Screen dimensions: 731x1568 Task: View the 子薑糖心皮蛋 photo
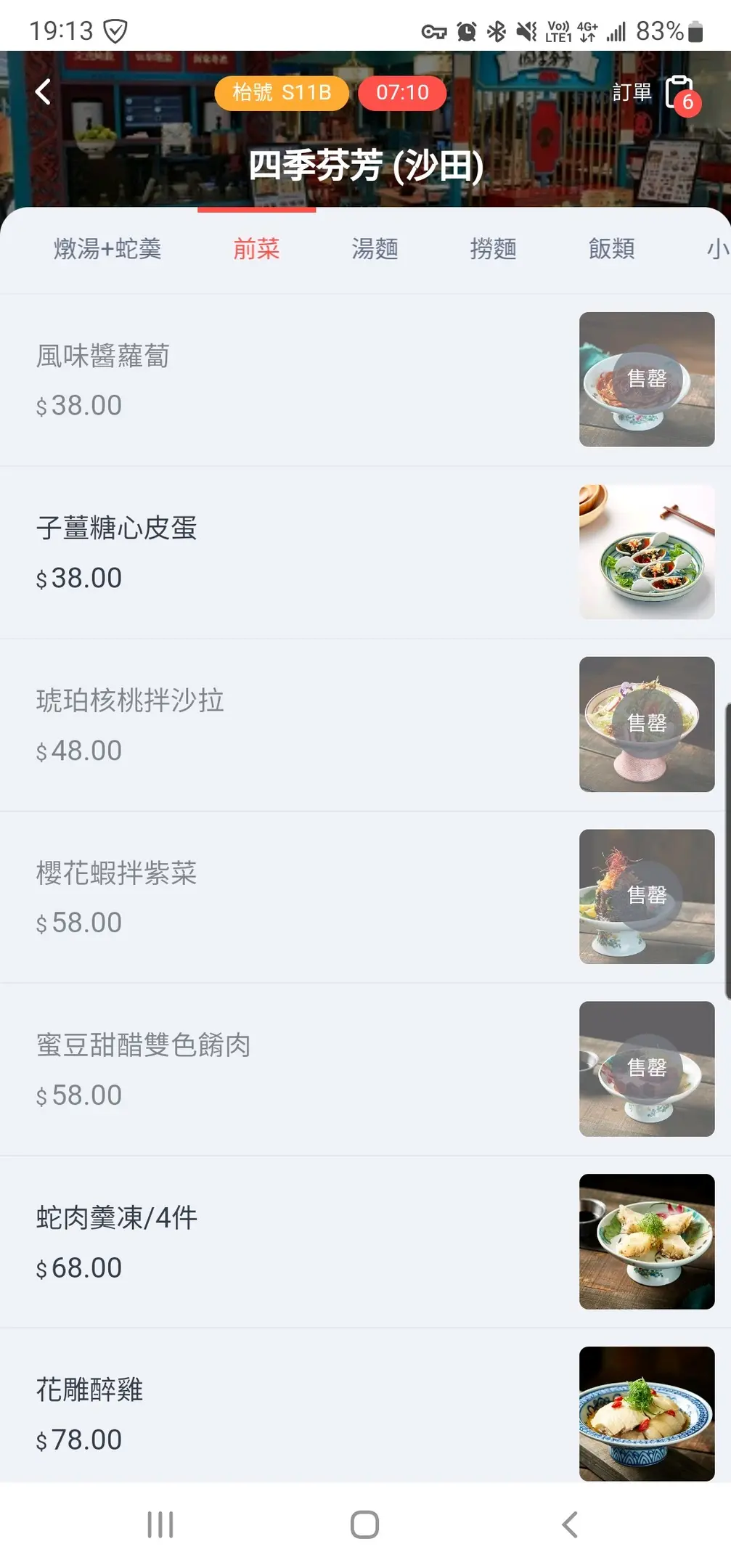pos(646,552)
